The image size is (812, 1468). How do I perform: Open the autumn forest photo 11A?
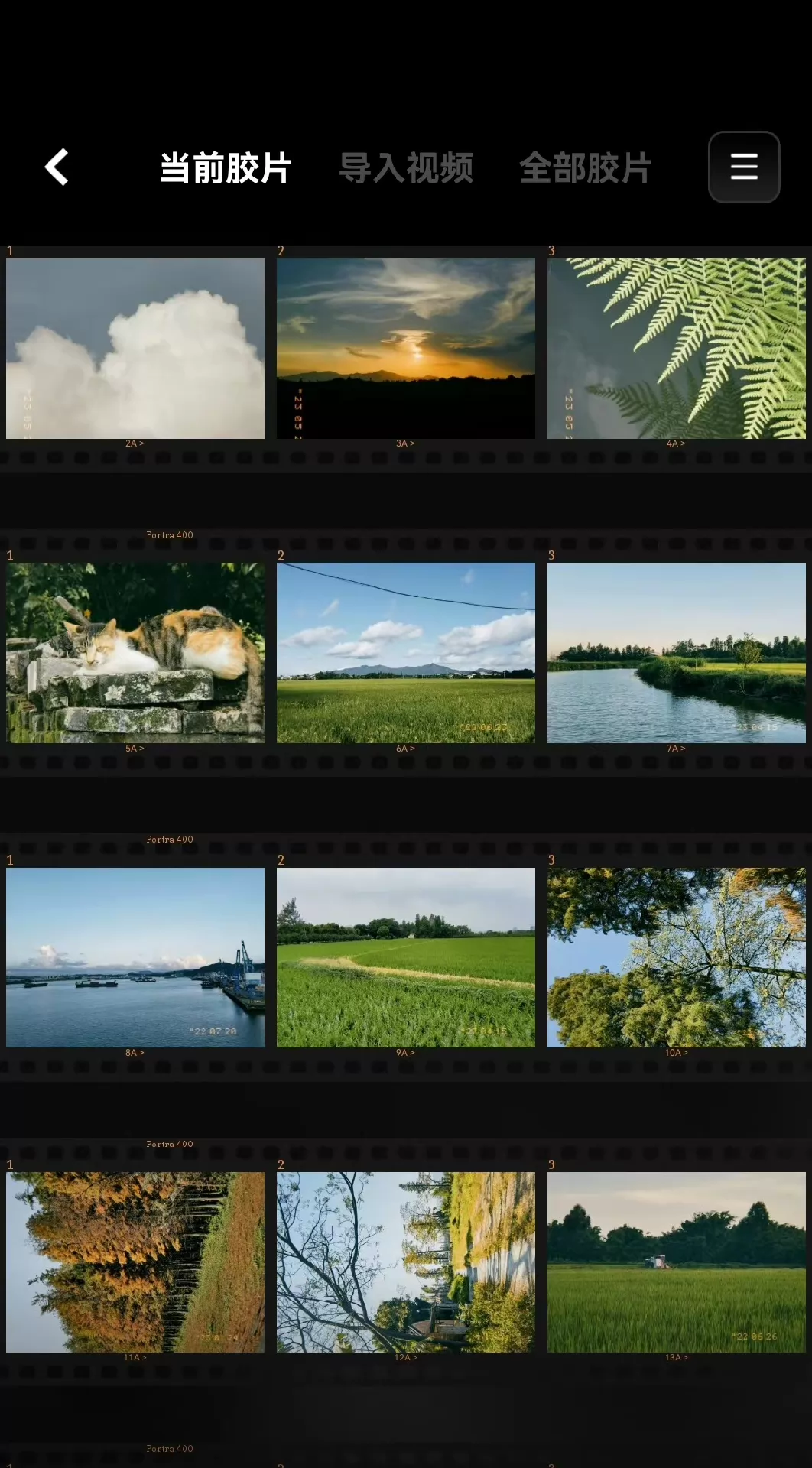click(135, 1262)
